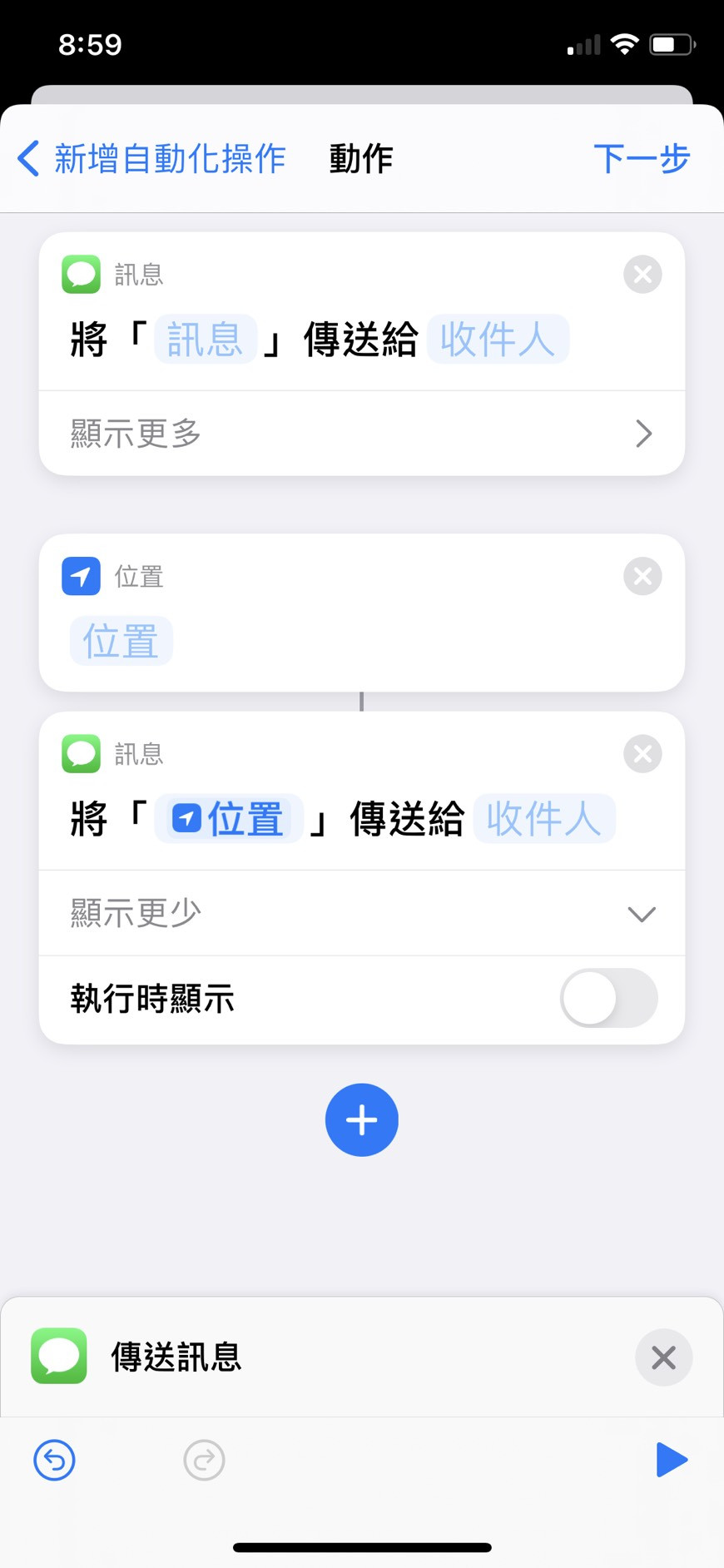Image resolution: width=724 pixels, height=1568 pixels.
Task: Go back to 新增自動化操作
Action: pos(150,158)
